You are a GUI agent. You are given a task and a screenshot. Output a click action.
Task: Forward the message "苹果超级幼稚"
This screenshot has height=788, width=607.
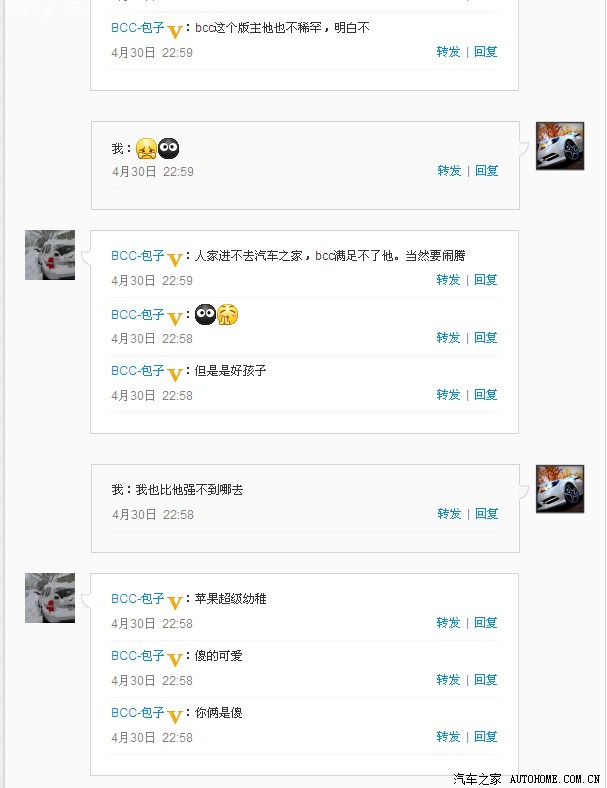(x=449, y=623)
